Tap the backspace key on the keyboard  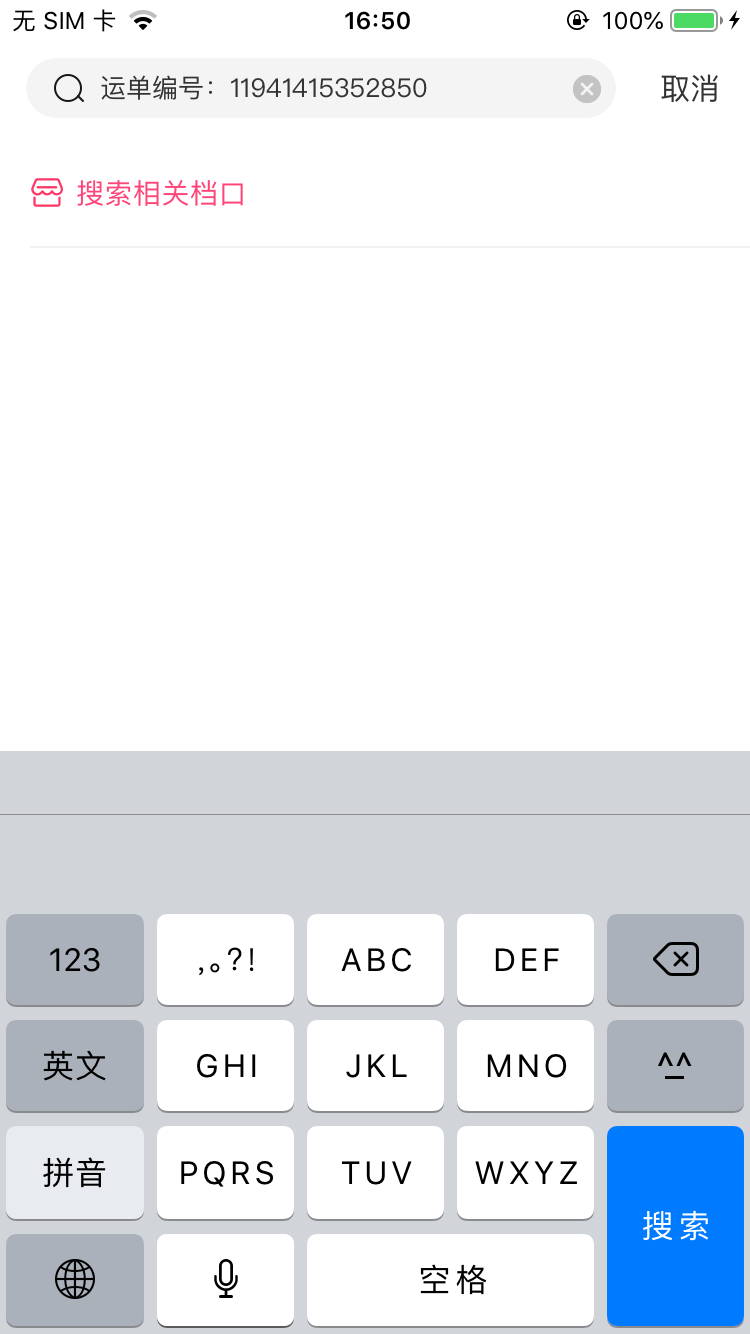click(675, 960)
